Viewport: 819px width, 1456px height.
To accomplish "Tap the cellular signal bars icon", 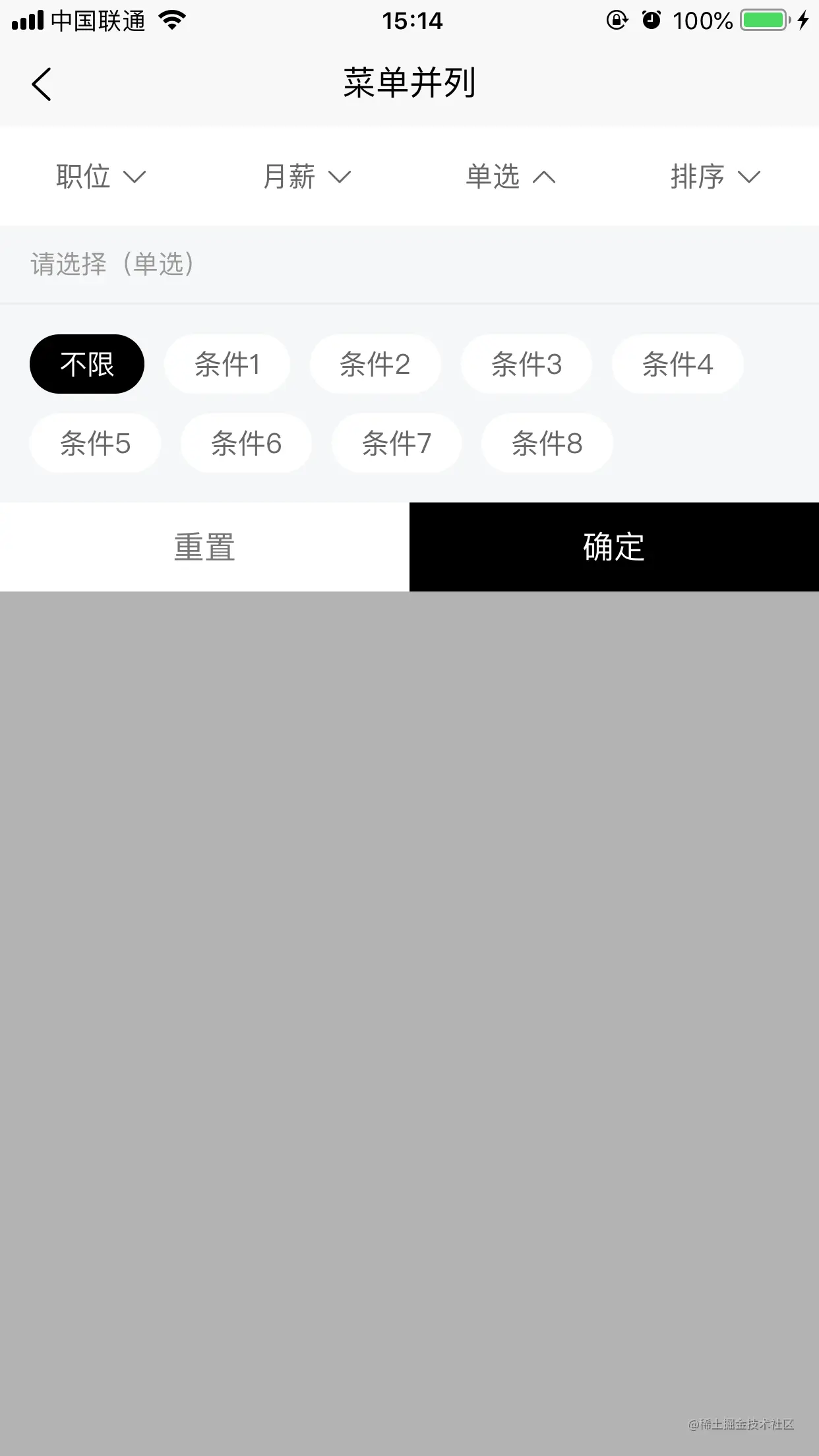I will point(27,21).
